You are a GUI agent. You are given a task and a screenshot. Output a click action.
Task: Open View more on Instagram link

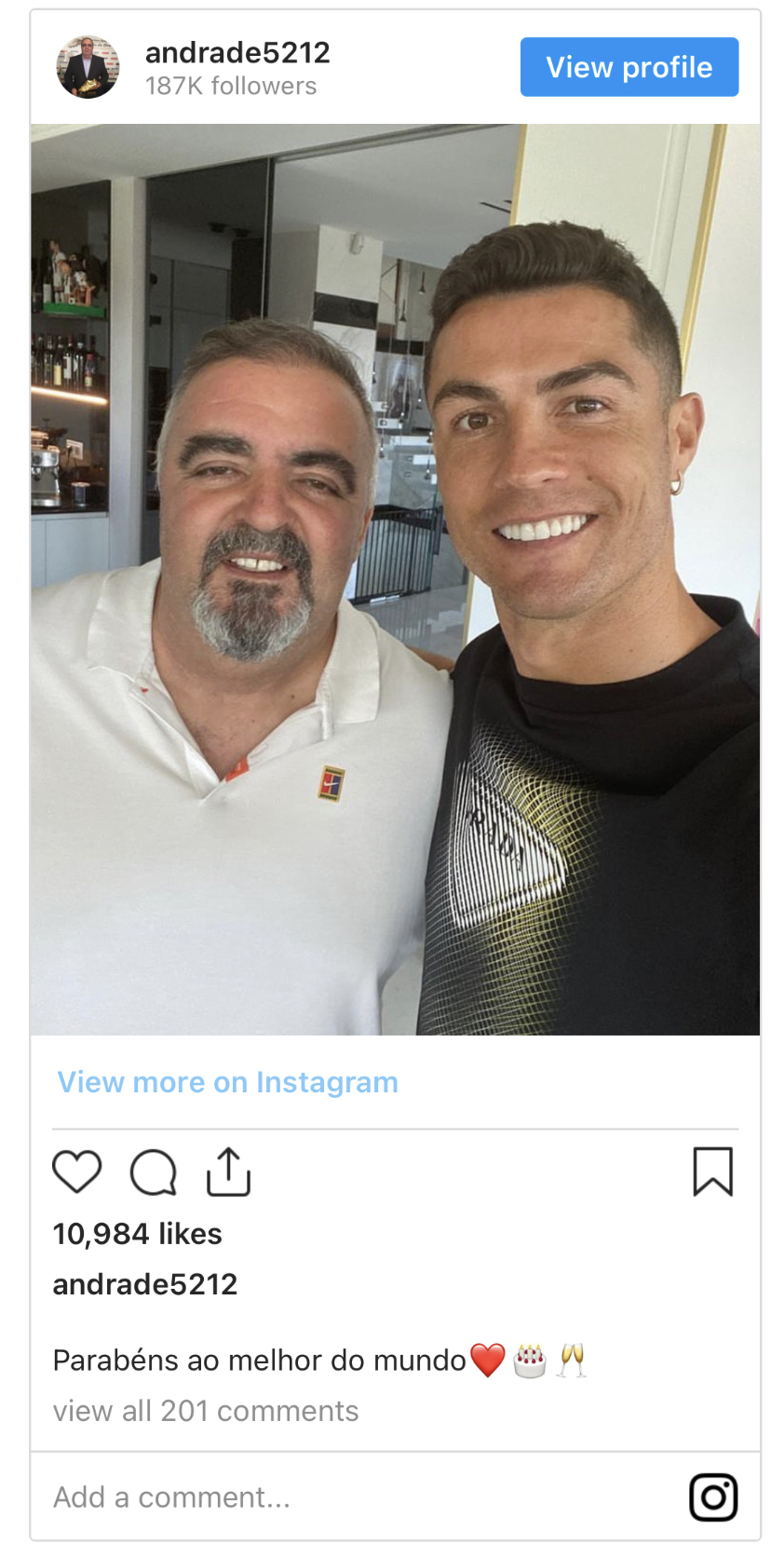click(x=228, y=1082)
